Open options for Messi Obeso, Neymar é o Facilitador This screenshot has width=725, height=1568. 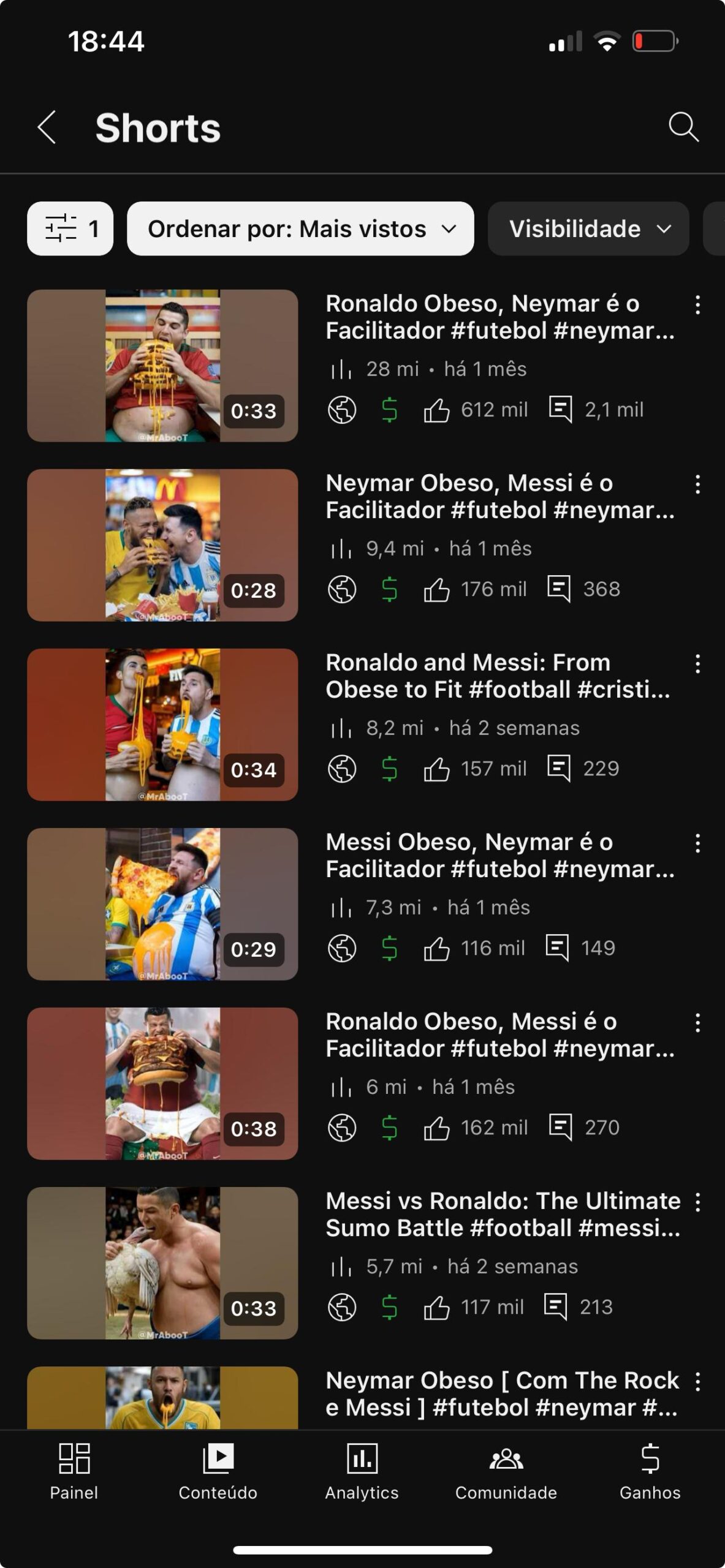click(x=697, y=843)
